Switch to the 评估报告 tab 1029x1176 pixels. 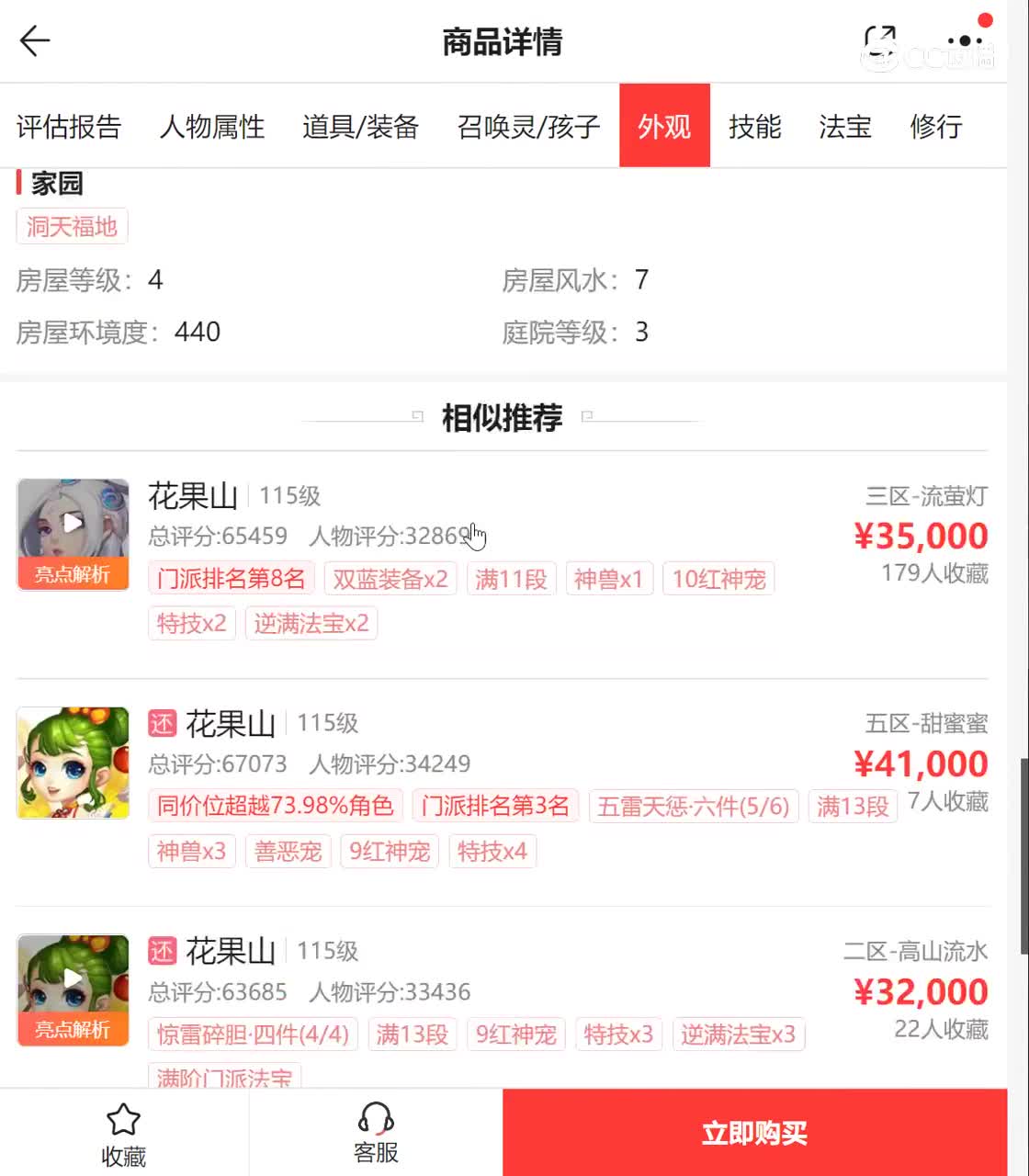(69, 126)
